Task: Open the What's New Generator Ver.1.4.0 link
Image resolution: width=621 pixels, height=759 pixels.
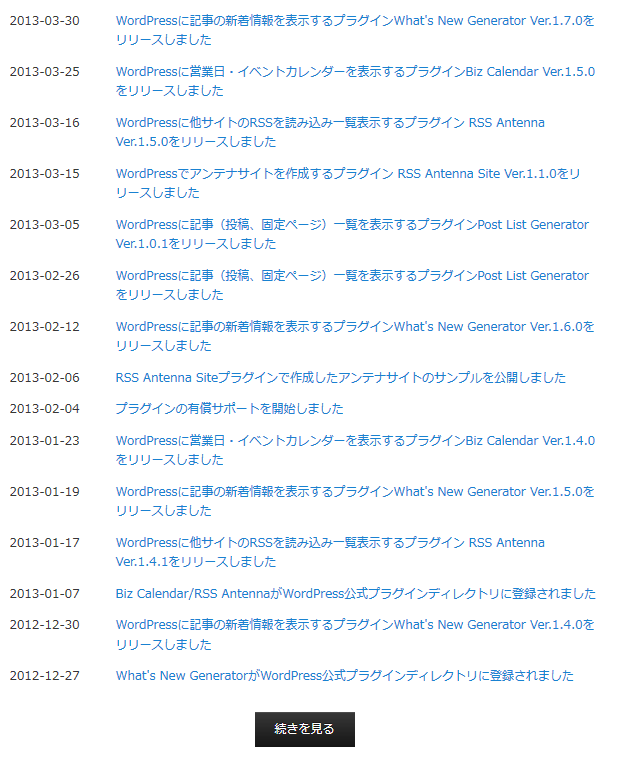Action: tap(354, 625)
